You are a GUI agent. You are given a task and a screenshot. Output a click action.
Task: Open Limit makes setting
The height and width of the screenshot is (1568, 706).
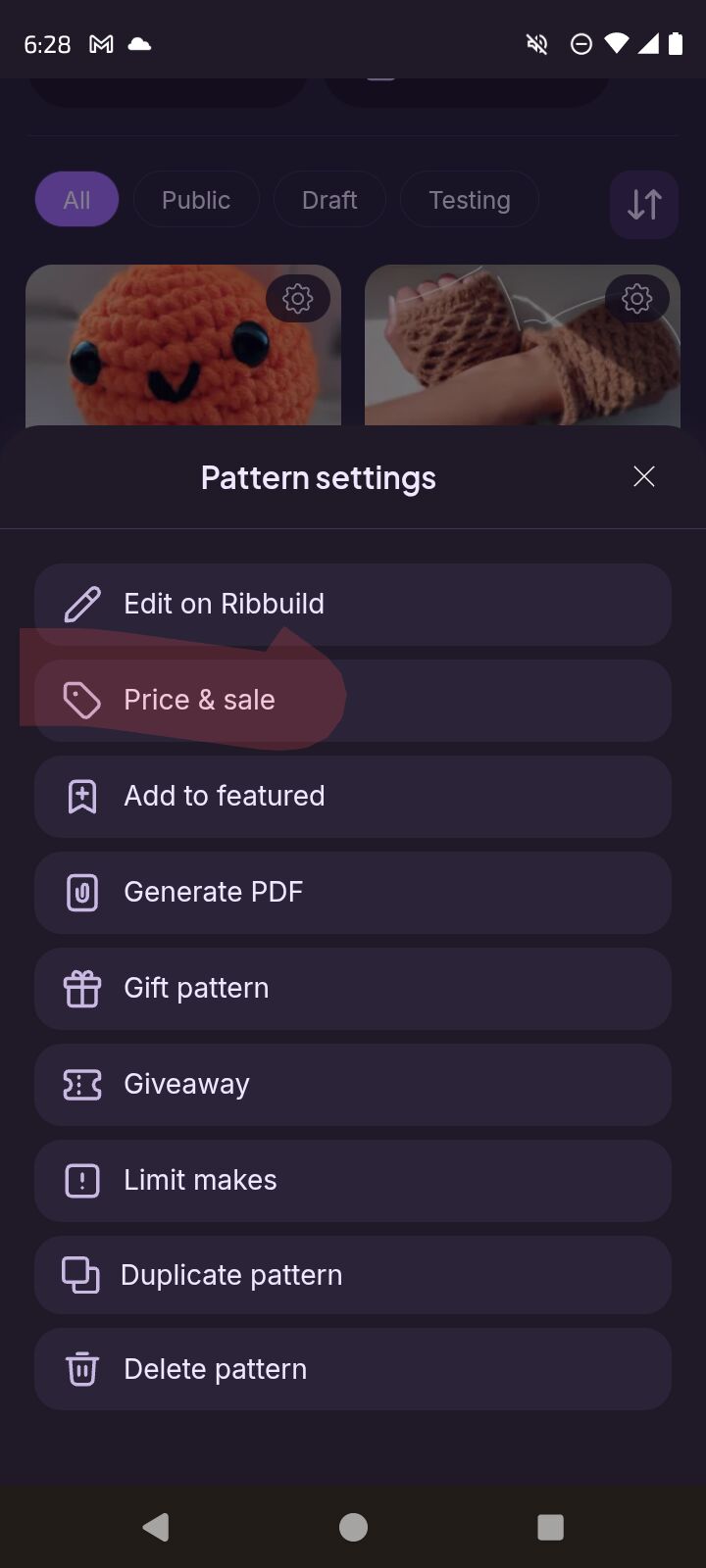[x=353, y=1180]
